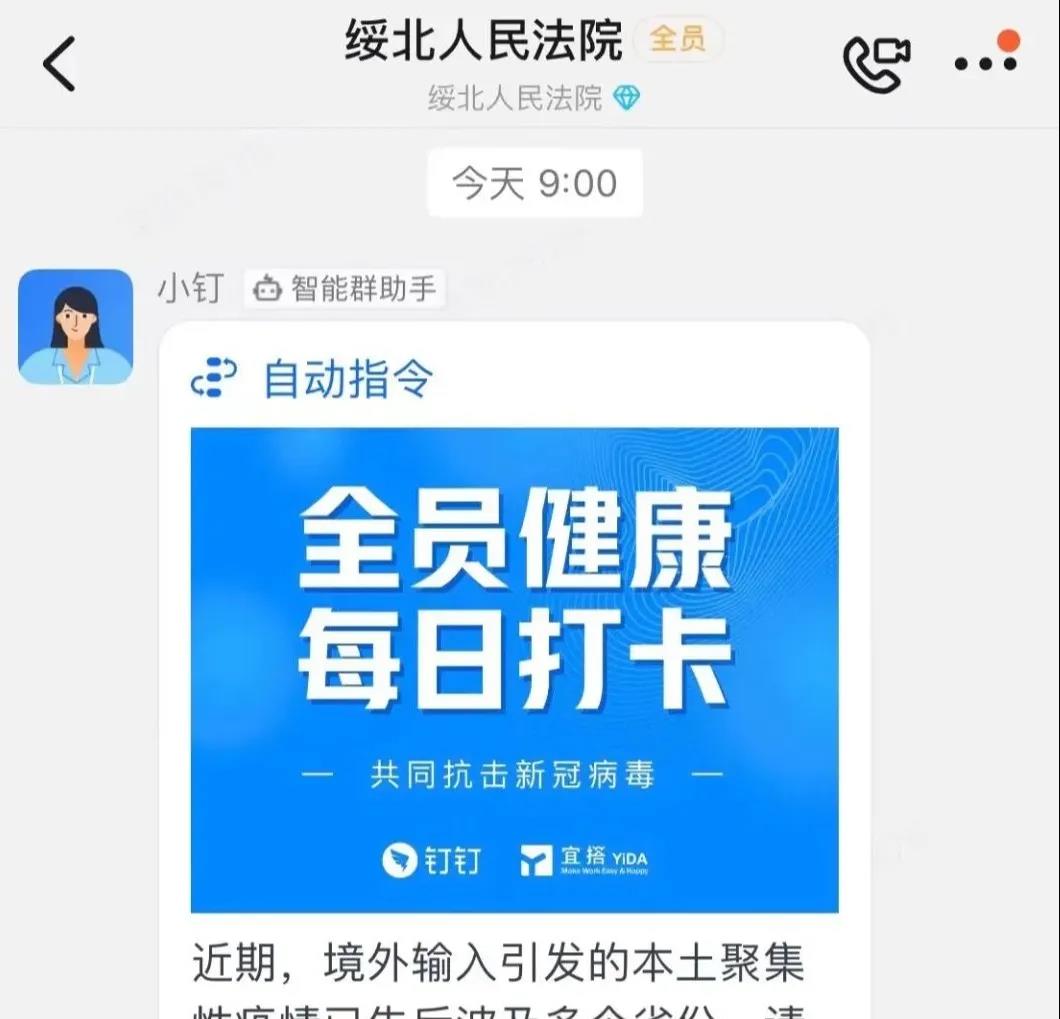Start a voice or video call
Screen dimensions: 1060x1019
pyautogui.click(x=877, y=65)
